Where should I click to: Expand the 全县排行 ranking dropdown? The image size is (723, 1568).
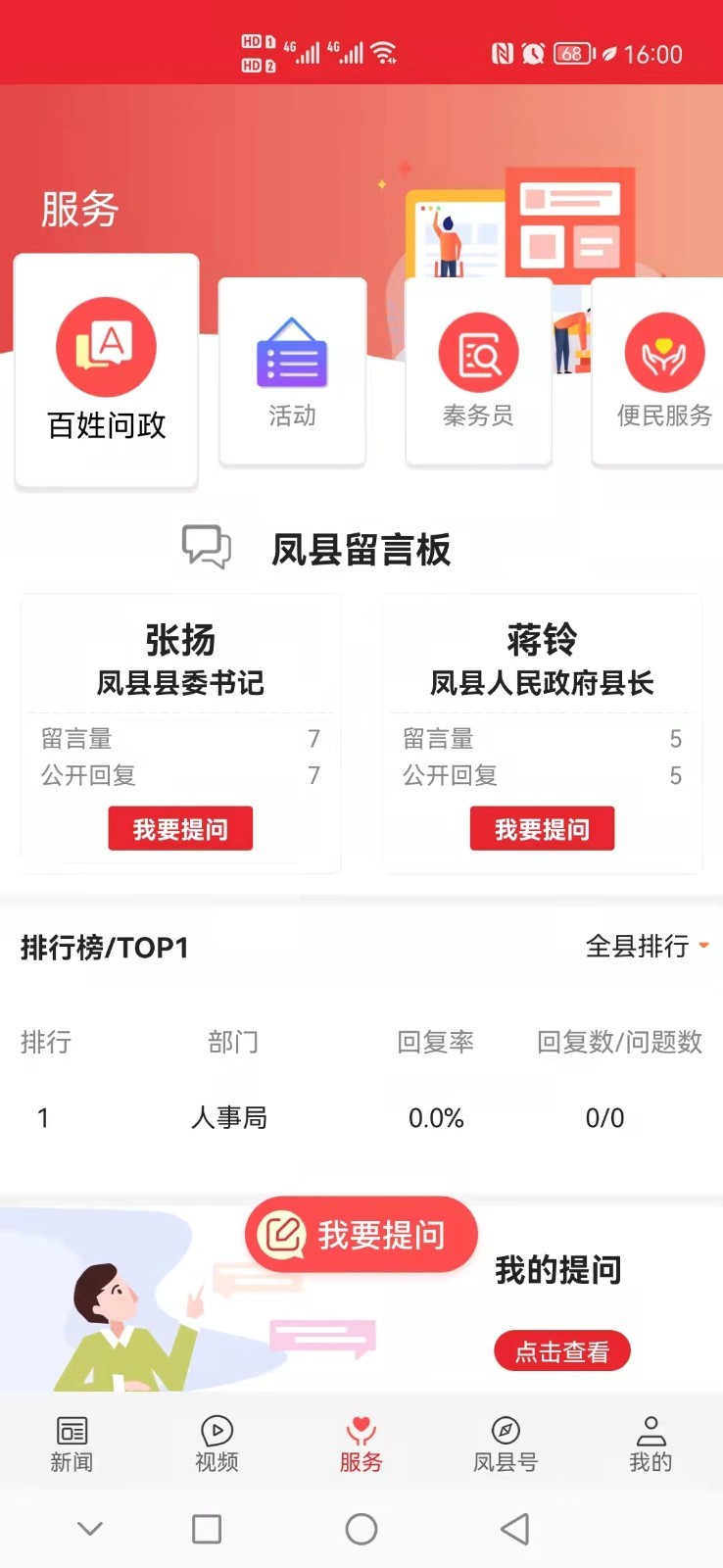point(647,947)
